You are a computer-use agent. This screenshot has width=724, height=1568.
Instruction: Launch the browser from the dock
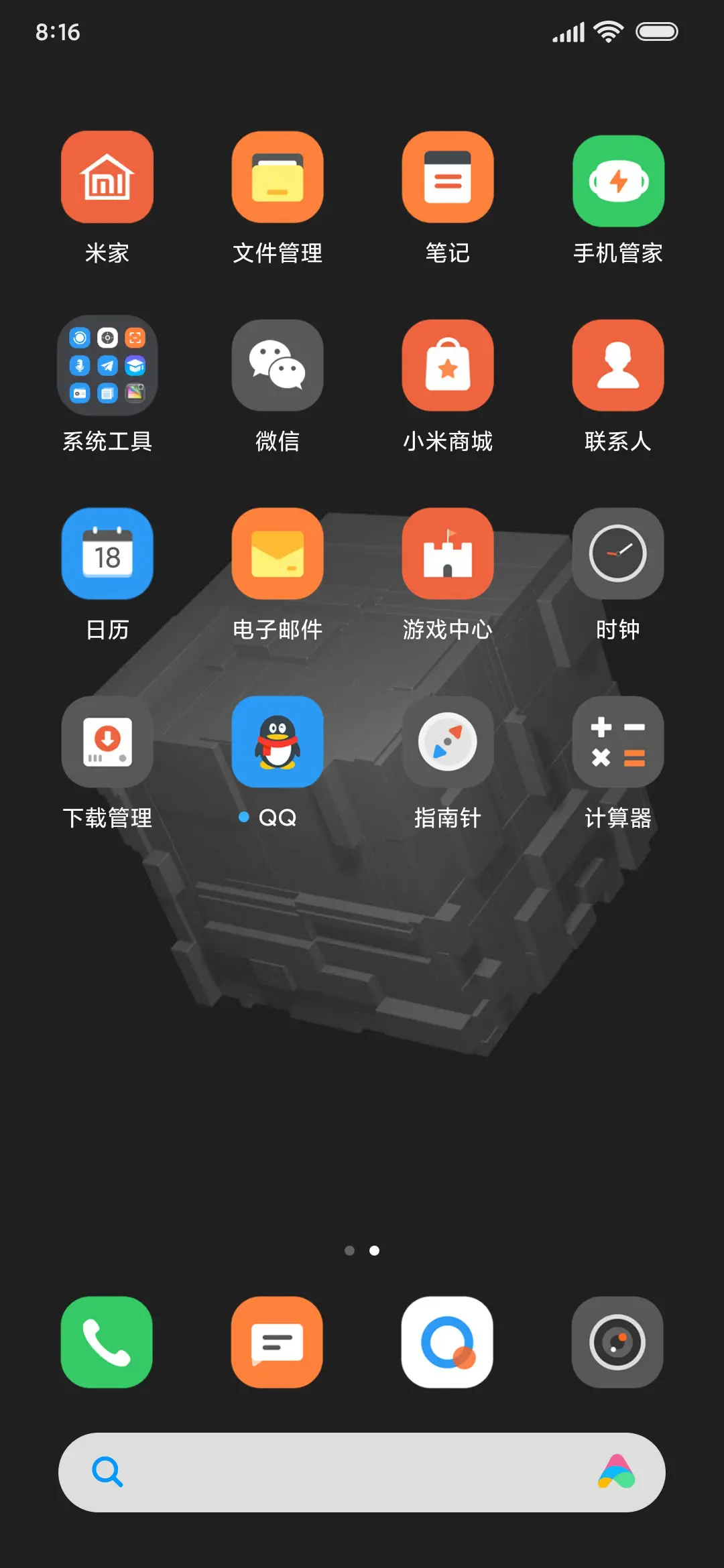[x=448, y=1342]
